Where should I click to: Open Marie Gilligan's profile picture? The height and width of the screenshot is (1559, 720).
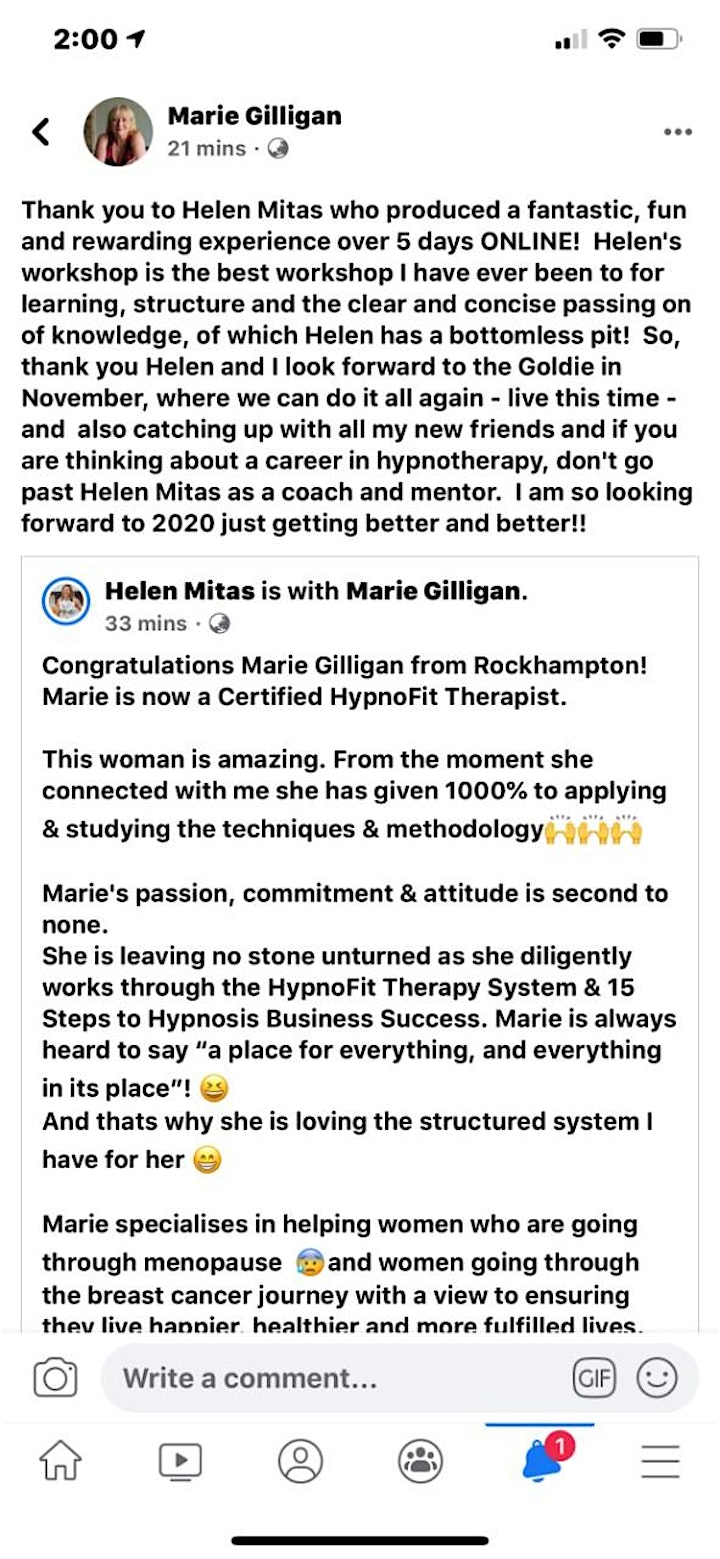[x=118, y=132]
